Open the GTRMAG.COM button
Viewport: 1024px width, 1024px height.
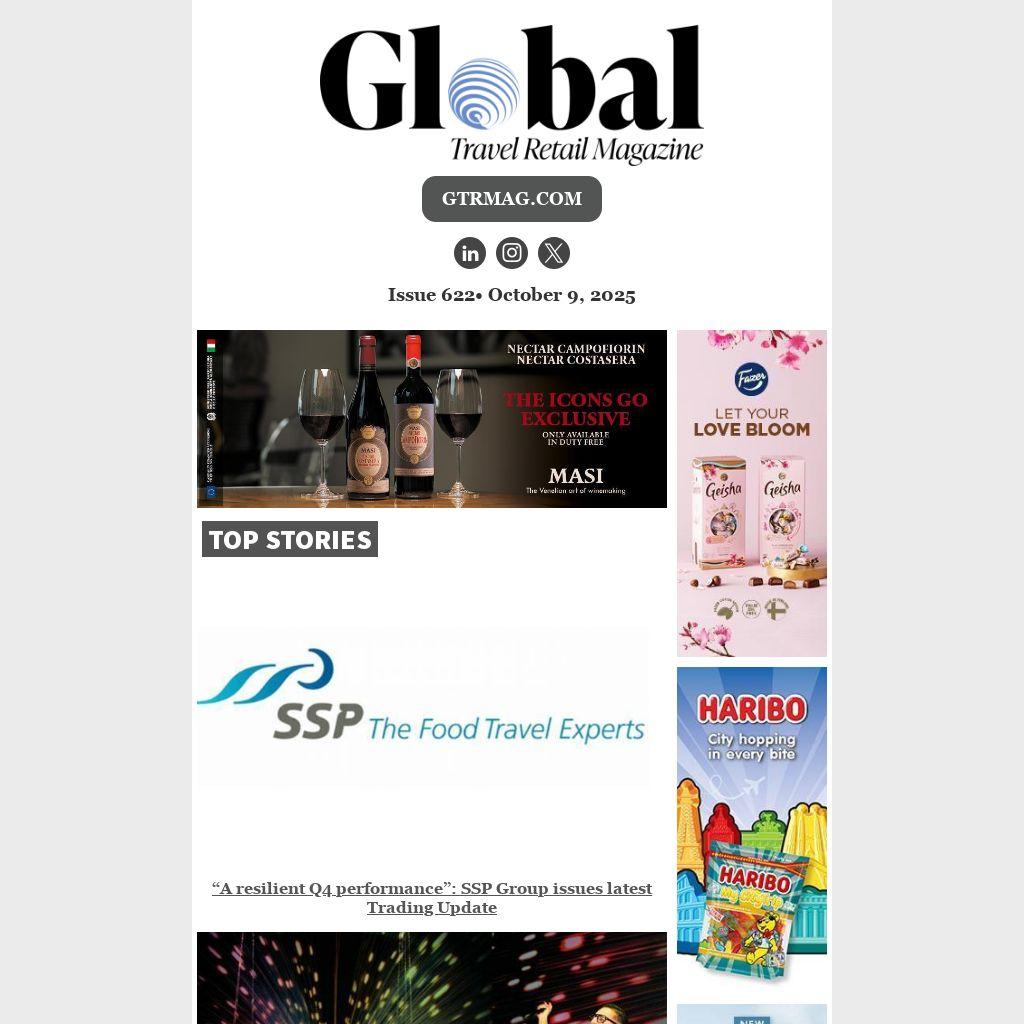pos(511,199)
